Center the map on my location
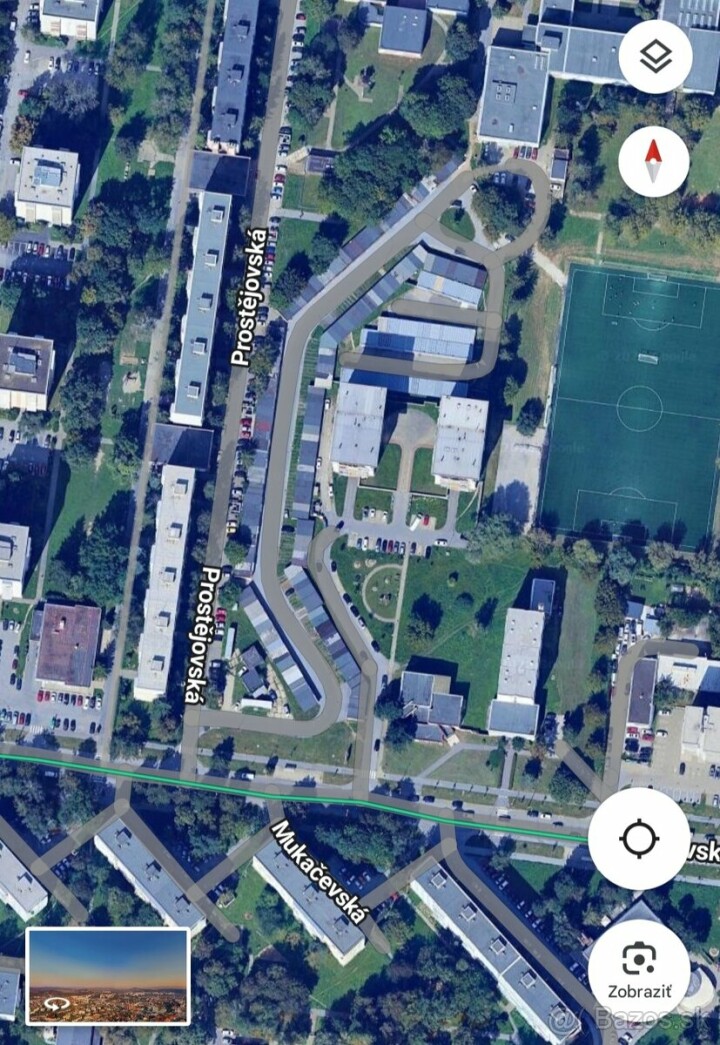 (639, 838)
